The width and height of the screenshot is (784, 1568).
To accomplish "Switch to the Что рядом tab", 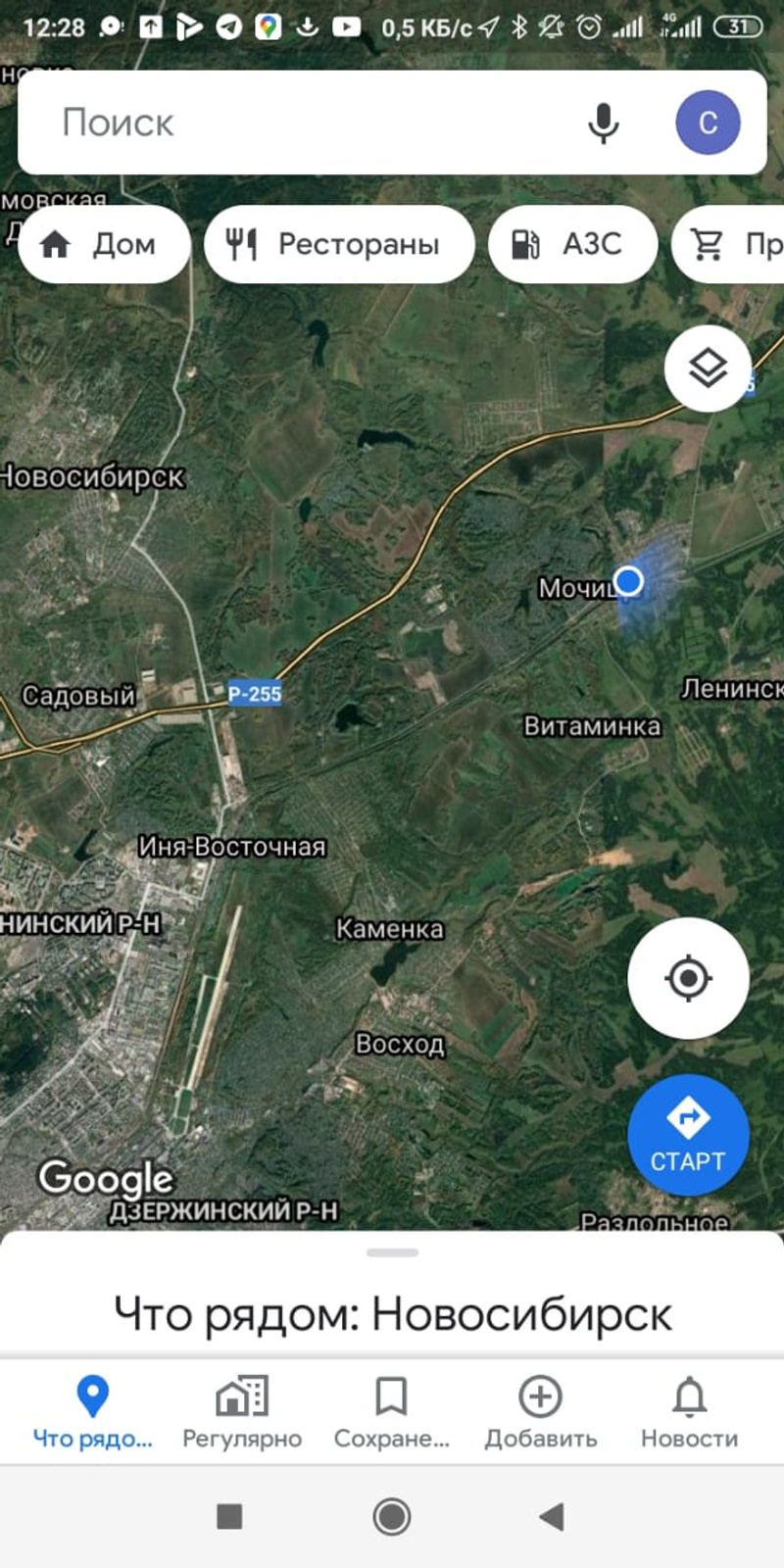I will pyautogui.click(x=93, y=1411).
